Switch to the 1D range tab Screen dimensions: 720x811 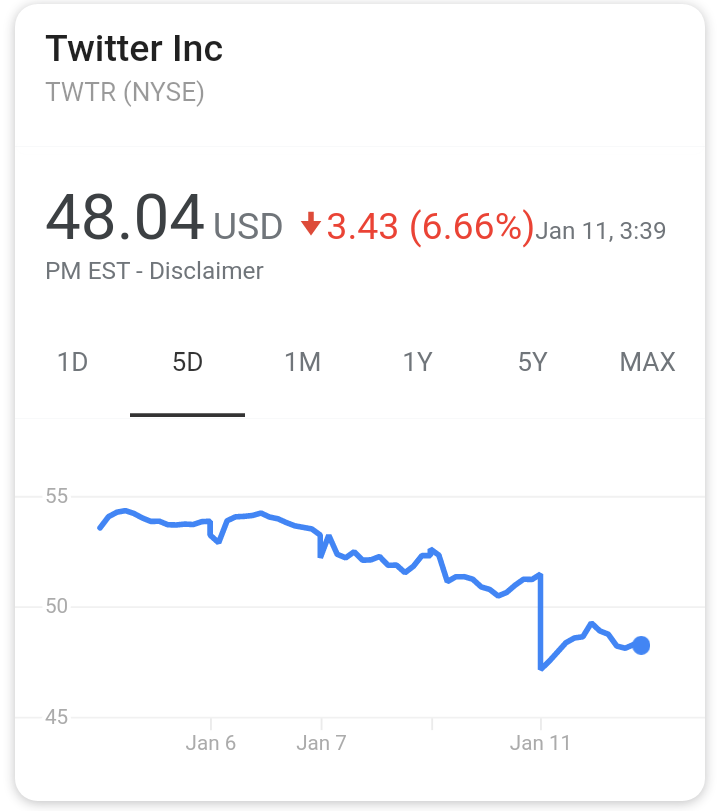pyautogui.click(x=73, y=362)
